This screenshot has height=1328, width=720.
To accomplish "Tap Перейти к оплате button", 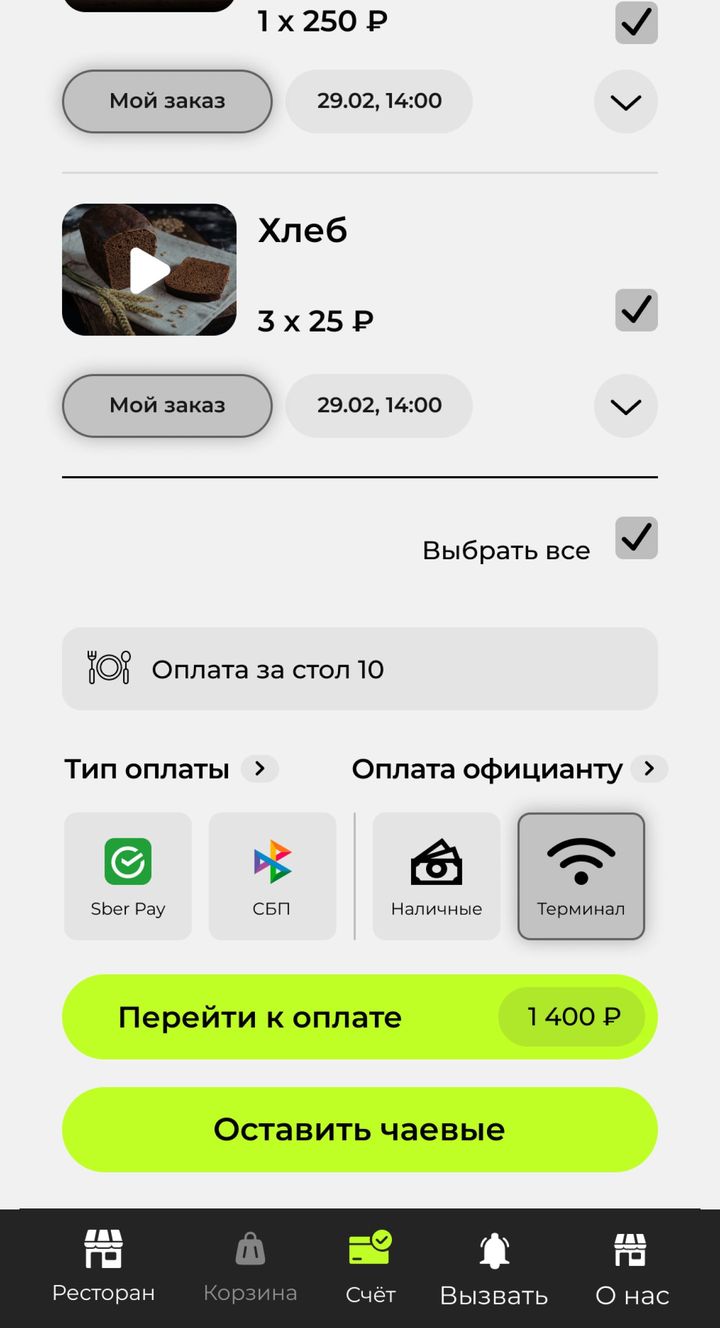I will 360,1017.
